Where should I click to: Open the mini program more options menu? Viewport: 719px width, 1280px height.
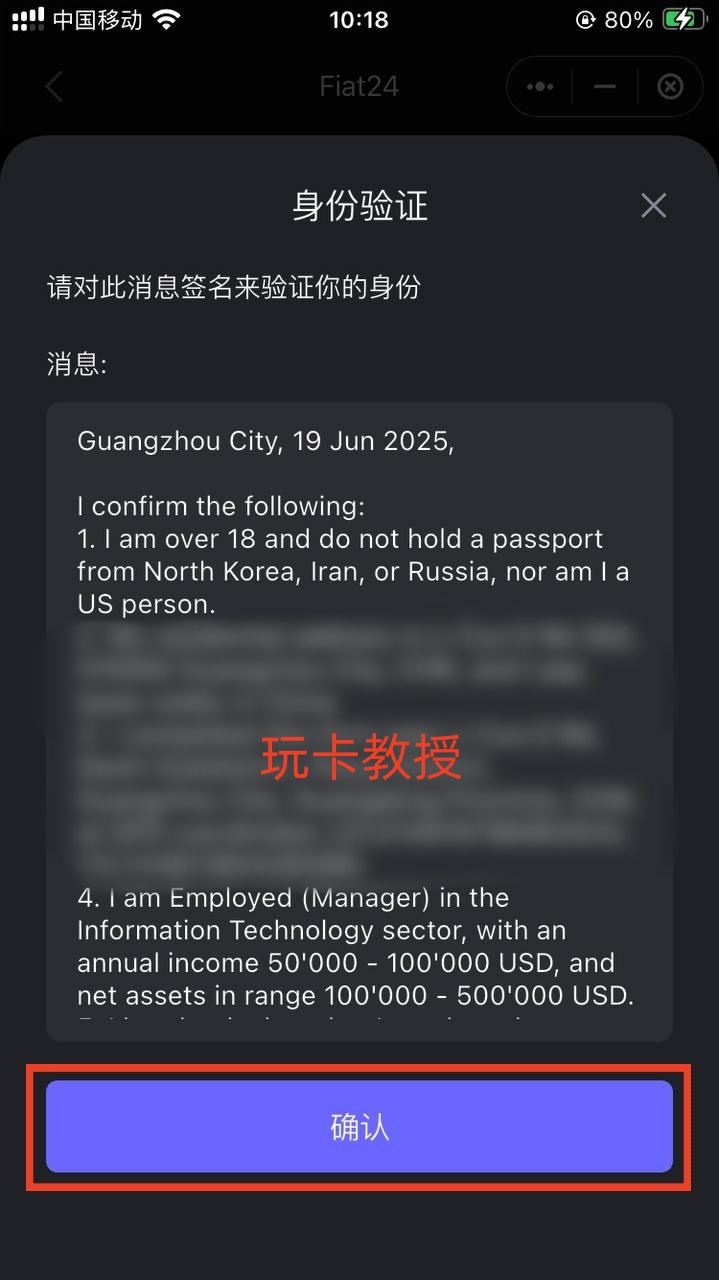540,87
